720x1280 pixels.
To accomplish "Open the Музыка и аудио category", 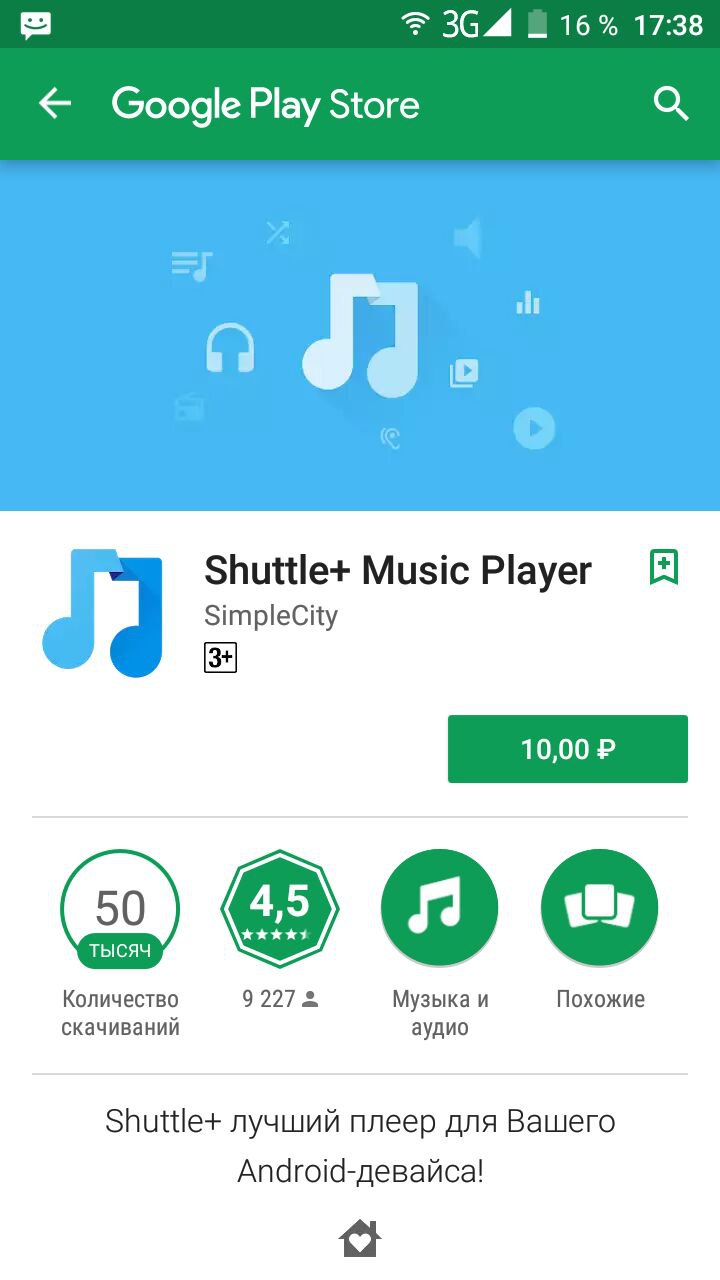I will tap(439, 909).
